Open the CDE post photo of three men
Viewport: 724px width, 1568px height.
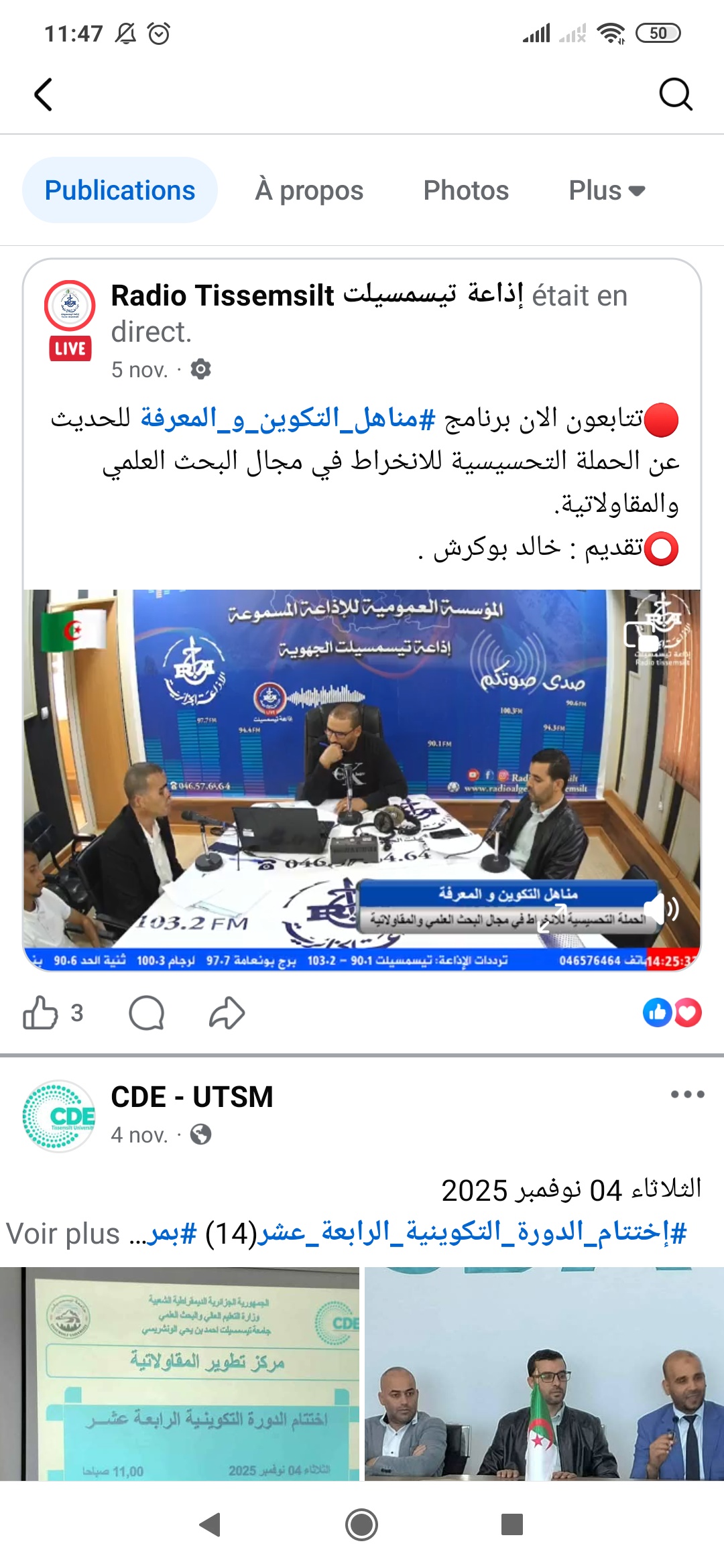click(544, 1374)
